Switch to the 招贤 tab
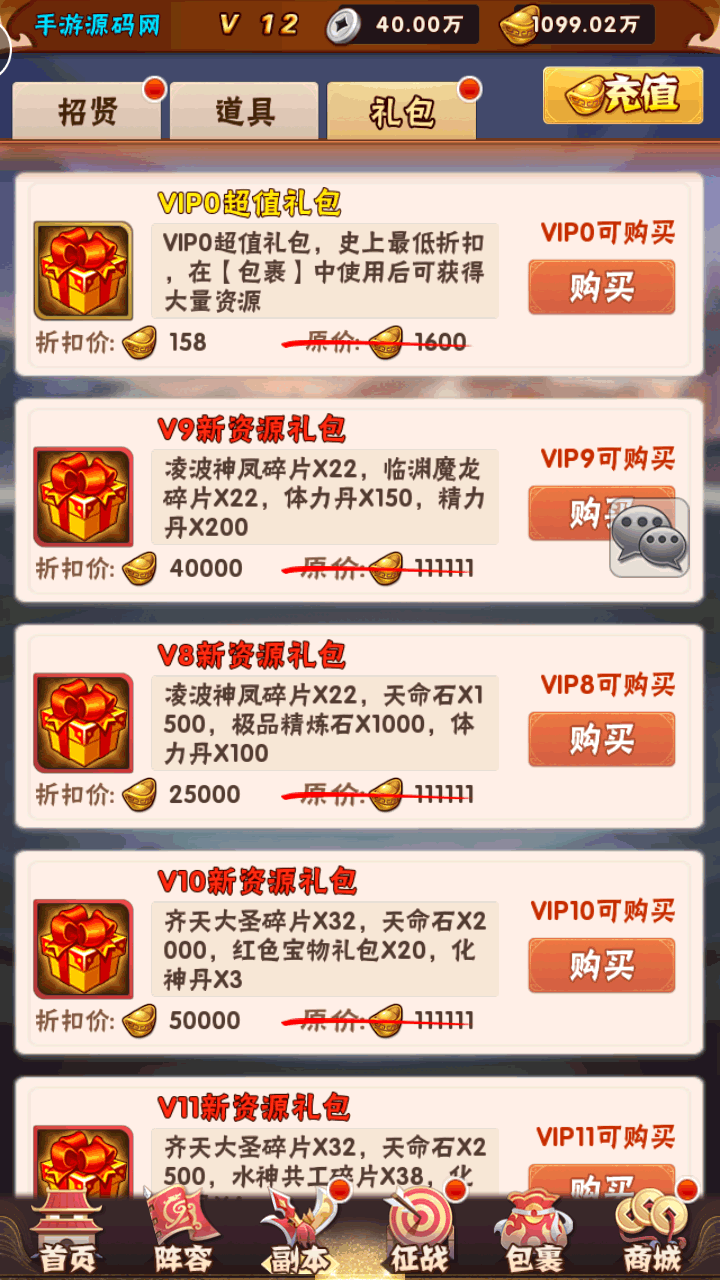The image size is (720, 1280). coord(87,112)
